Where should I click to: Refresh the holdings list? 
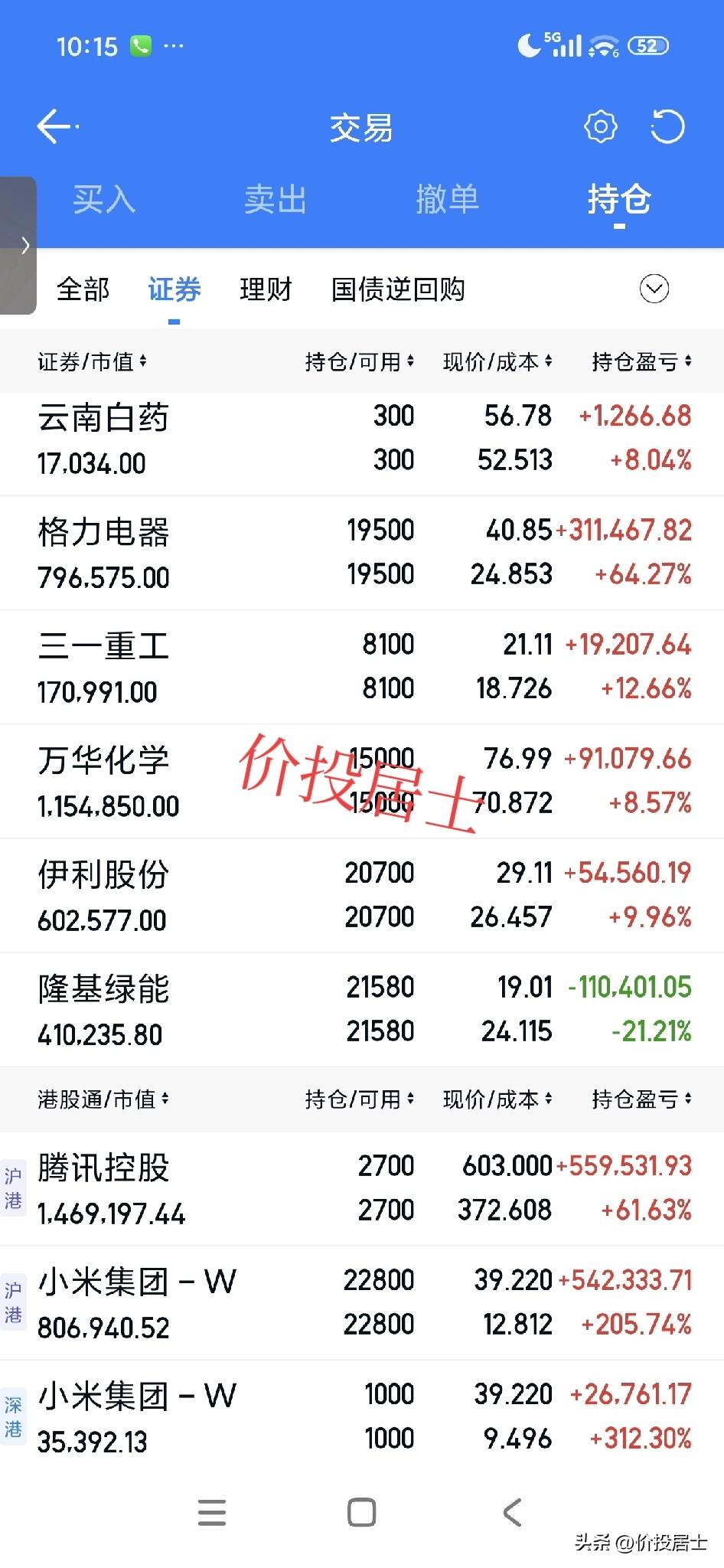667,127
